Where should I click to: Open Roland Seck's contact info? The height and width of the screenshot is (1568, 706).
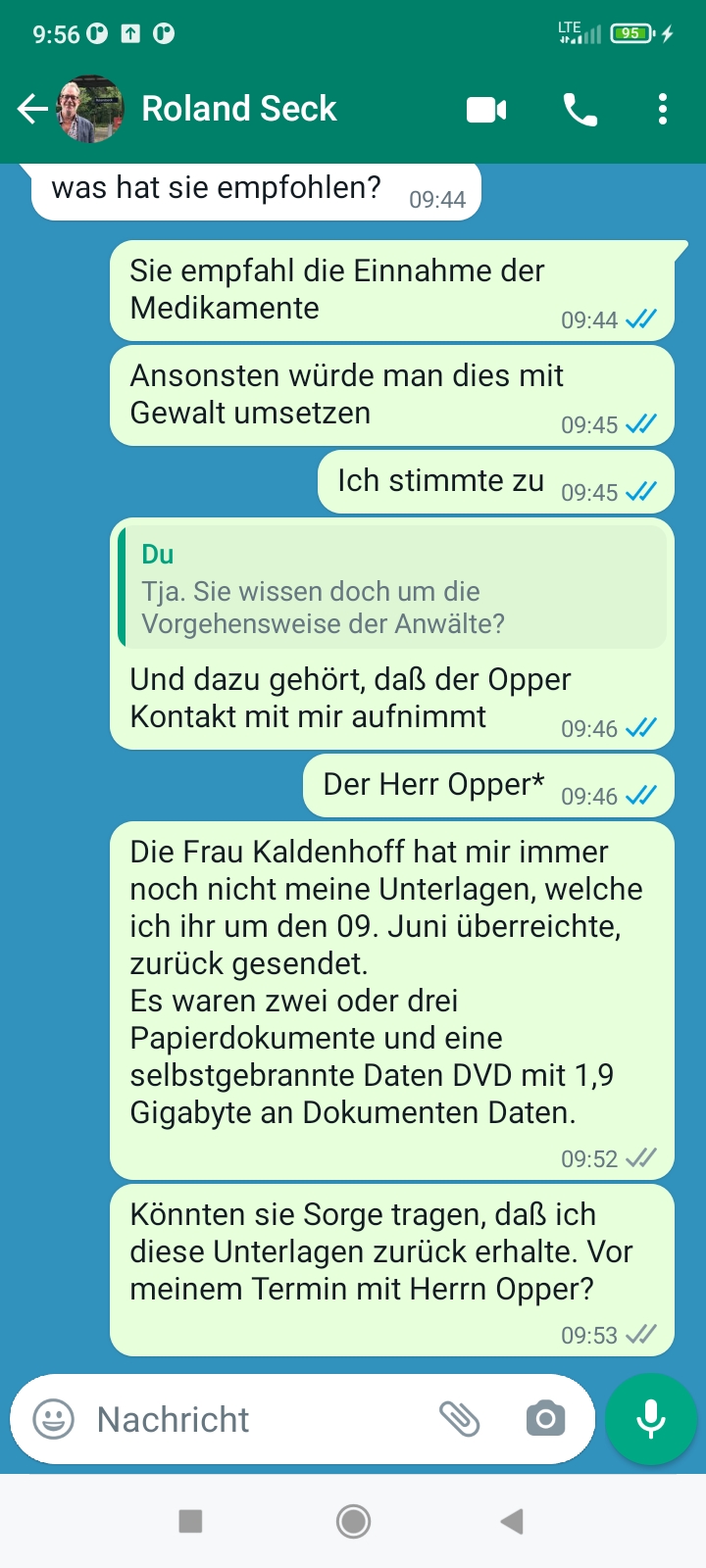(x=238, y=109)
